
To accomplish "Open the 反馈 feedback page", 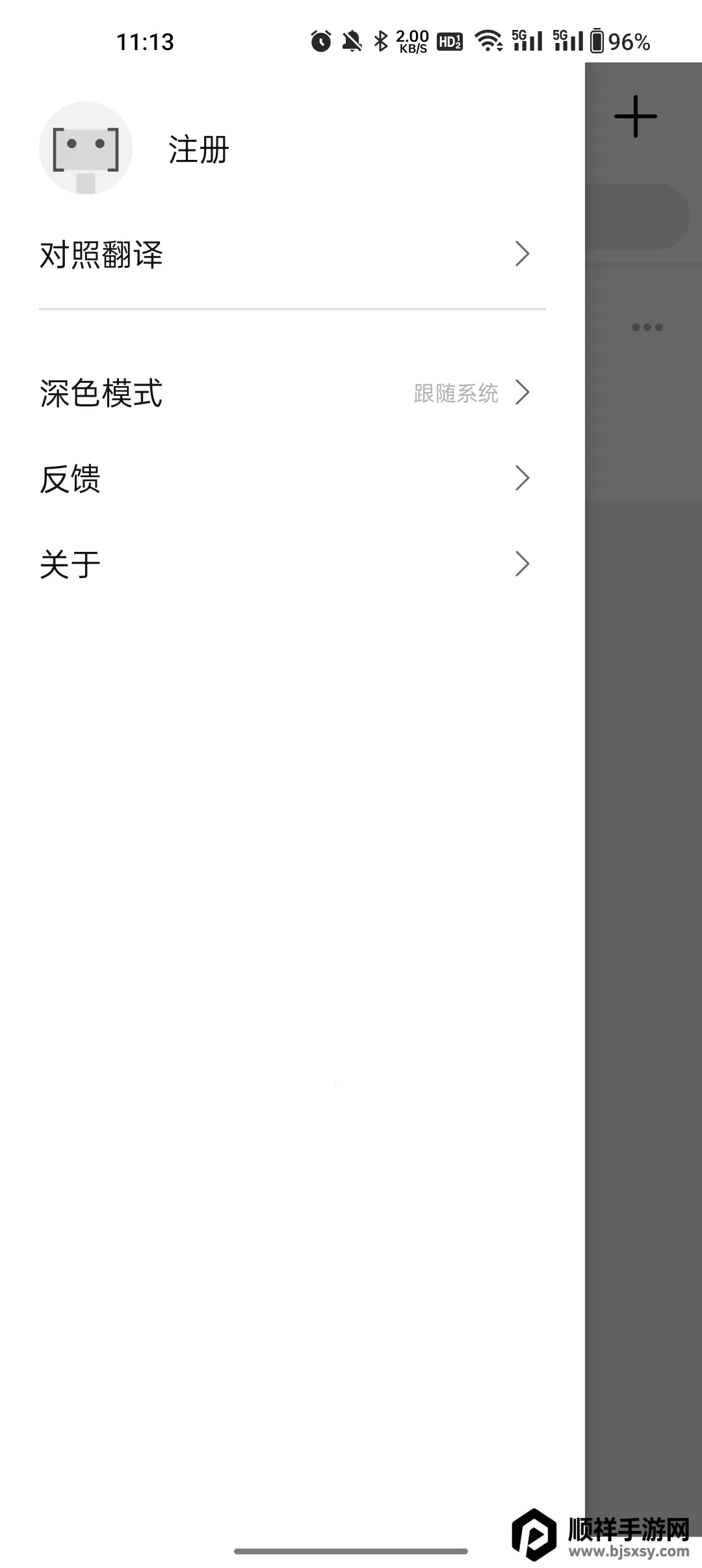I will (286, 478).
